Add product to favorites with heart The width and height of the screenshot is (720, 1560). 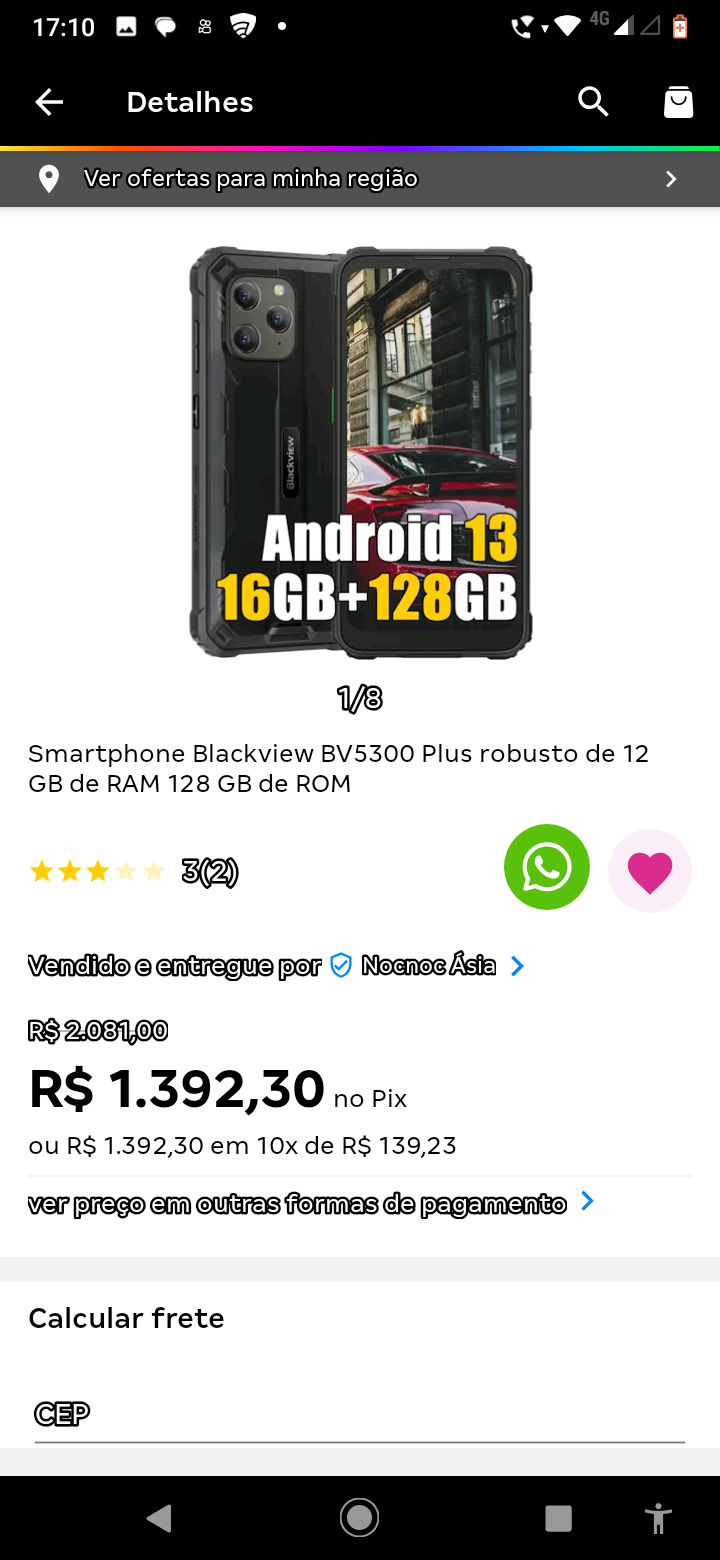650,871
